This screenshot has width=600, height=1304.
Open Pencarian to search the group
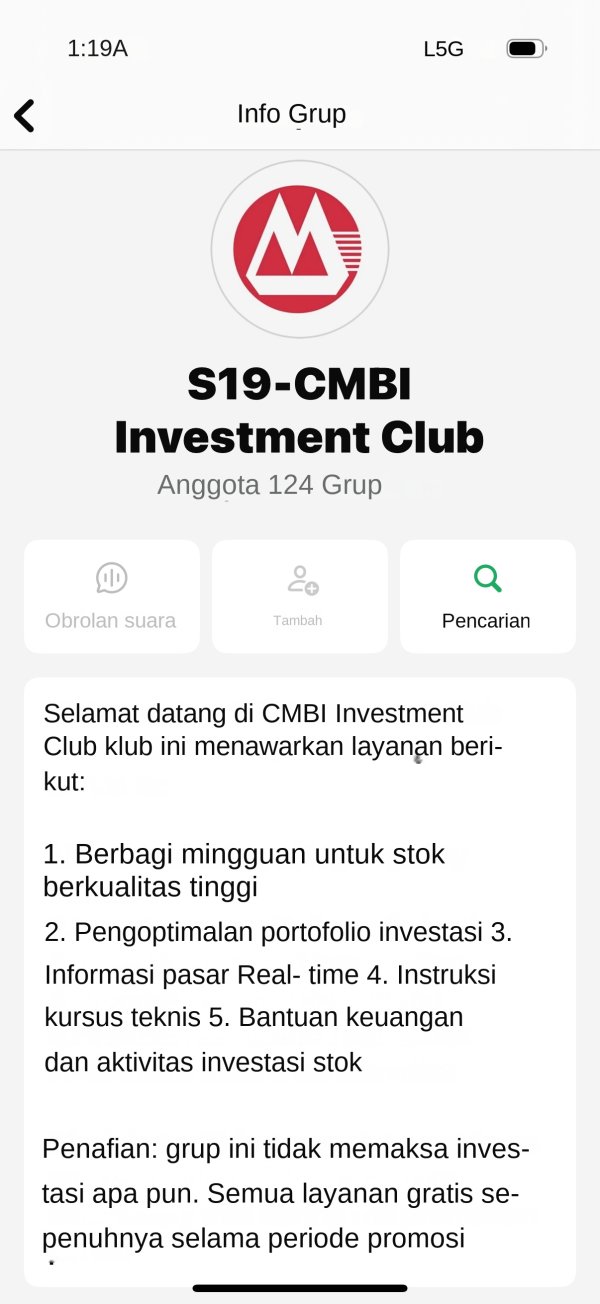487,596
